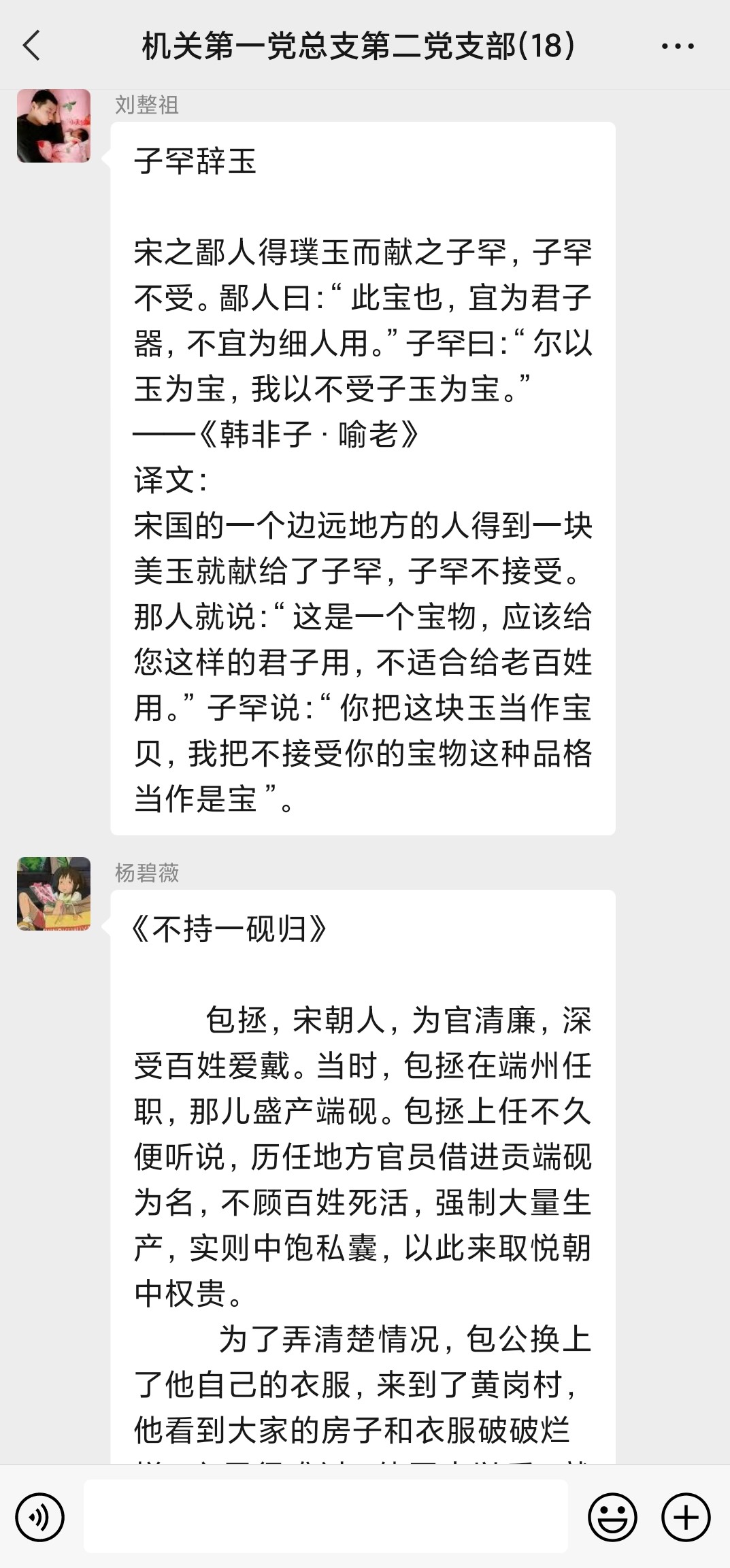This screenshot has height=1568, width=730.
Task: Open 杨碧薇's profile picture
Action: (x=54, y=893)
